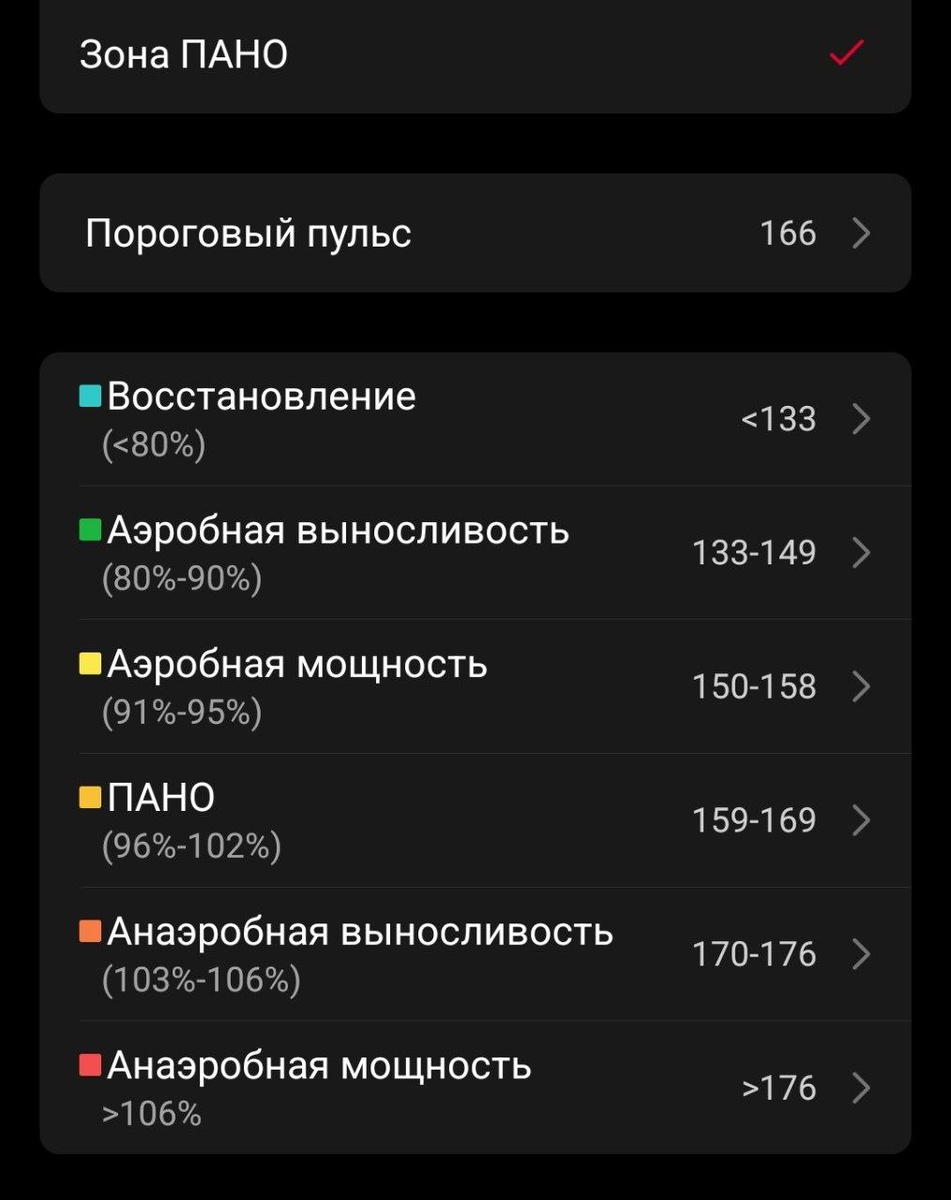Click the chevron beside the value 166

860,233
